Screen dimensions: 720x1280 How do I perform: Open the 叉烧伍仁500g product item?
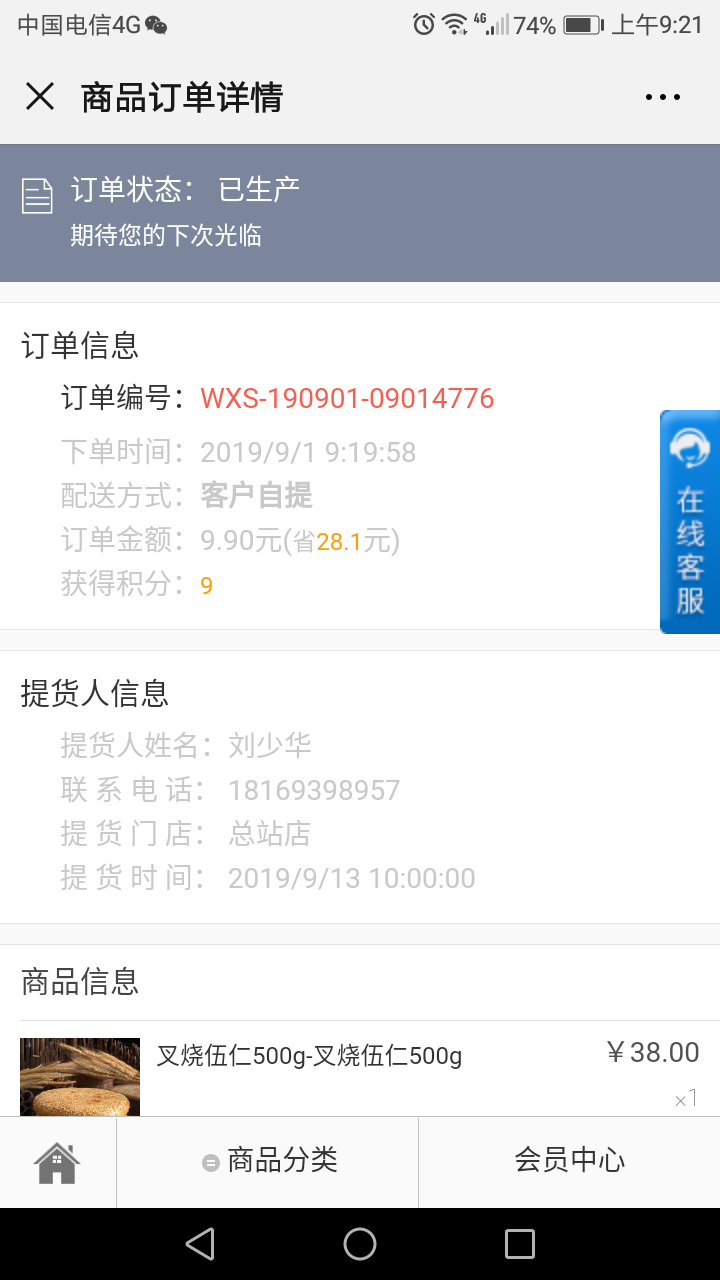click(x=308, y=1057)
